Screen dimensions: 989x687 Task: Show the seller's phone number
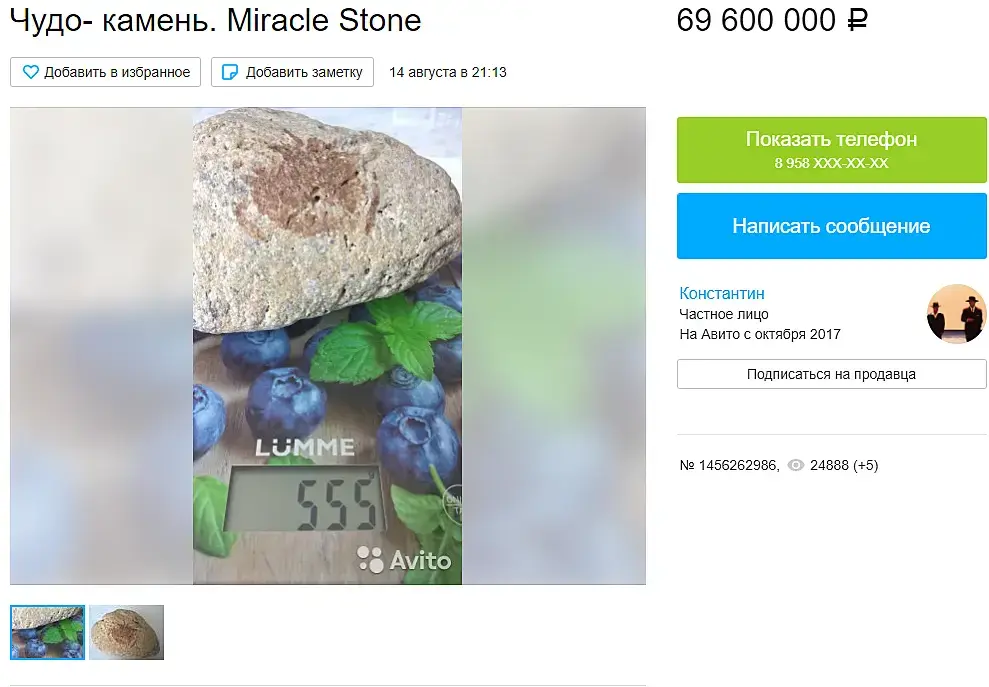tap(831, 149)
